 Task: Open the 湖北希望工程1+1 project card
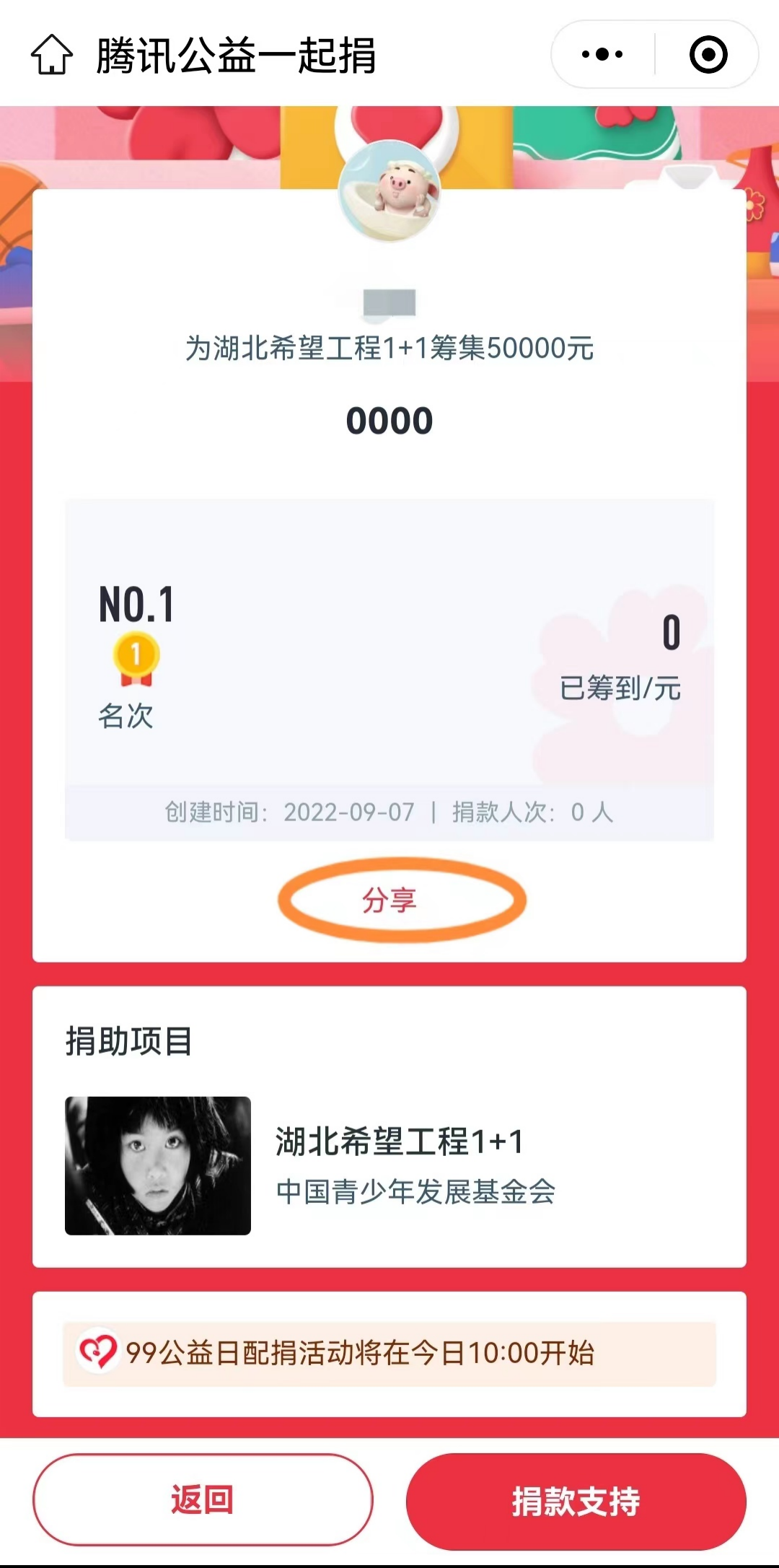pyautogui.click(x=389, y=1165)
